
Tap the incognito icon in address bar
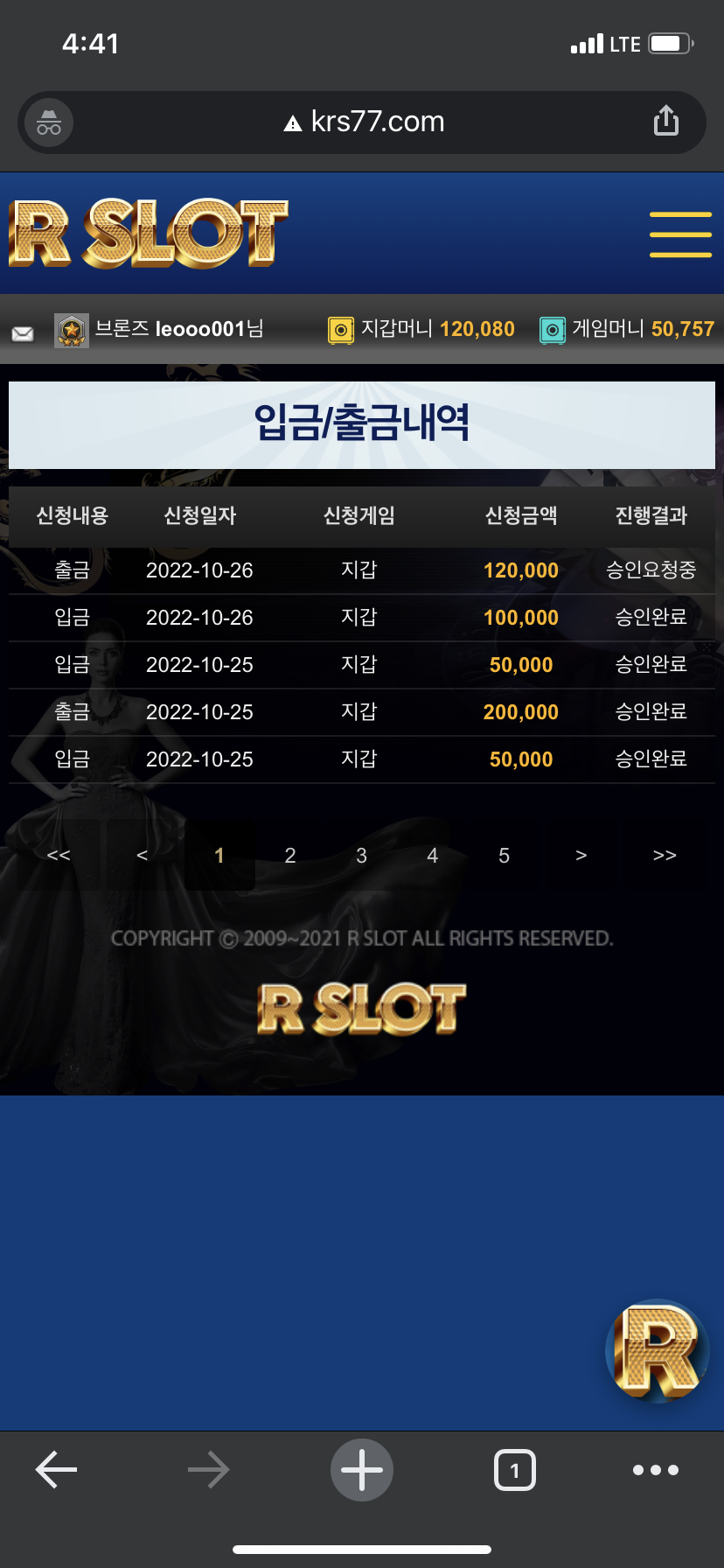point(49,122)
